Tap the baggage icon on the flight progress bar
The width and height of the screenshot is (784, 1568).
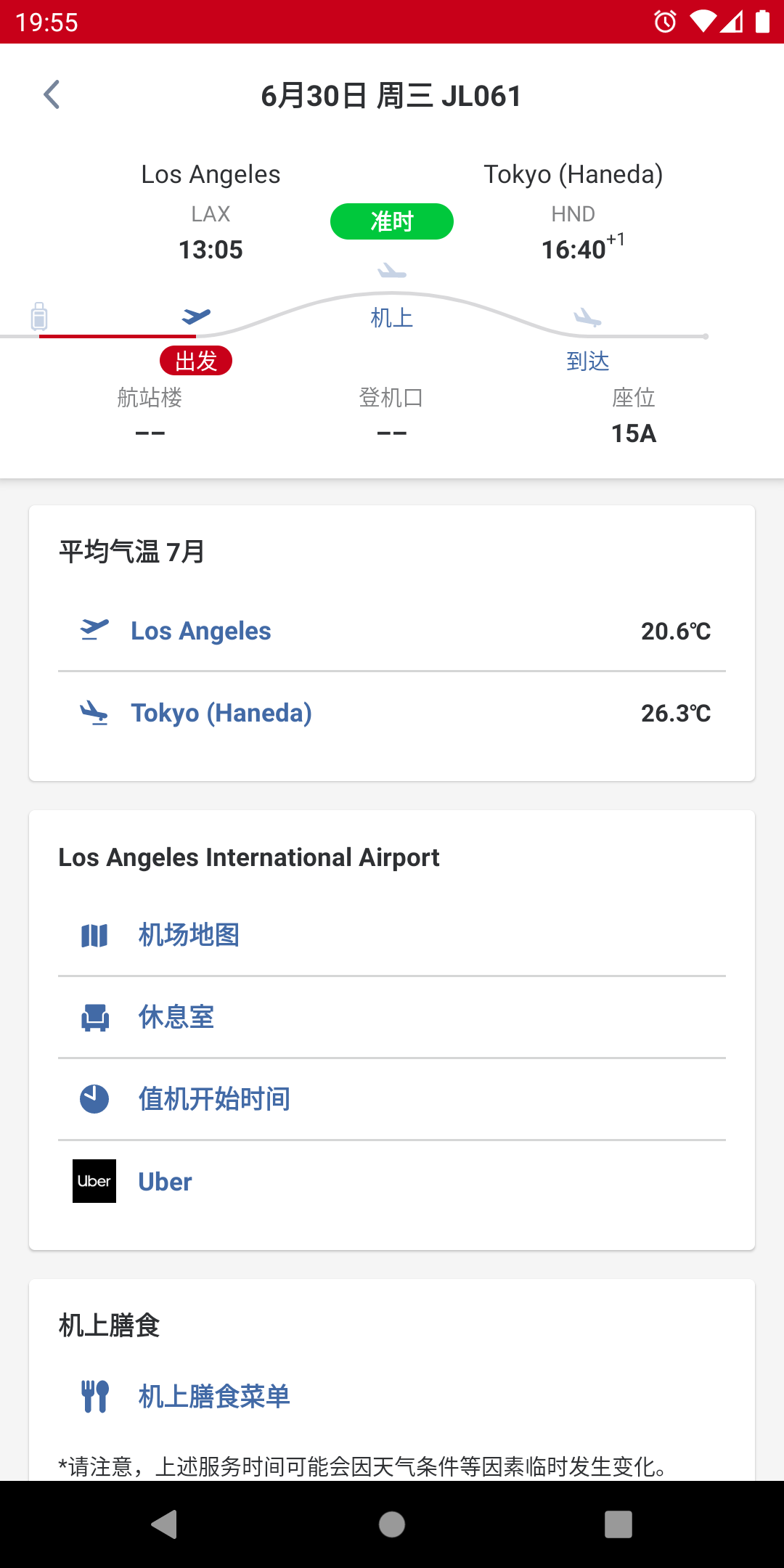39,317
